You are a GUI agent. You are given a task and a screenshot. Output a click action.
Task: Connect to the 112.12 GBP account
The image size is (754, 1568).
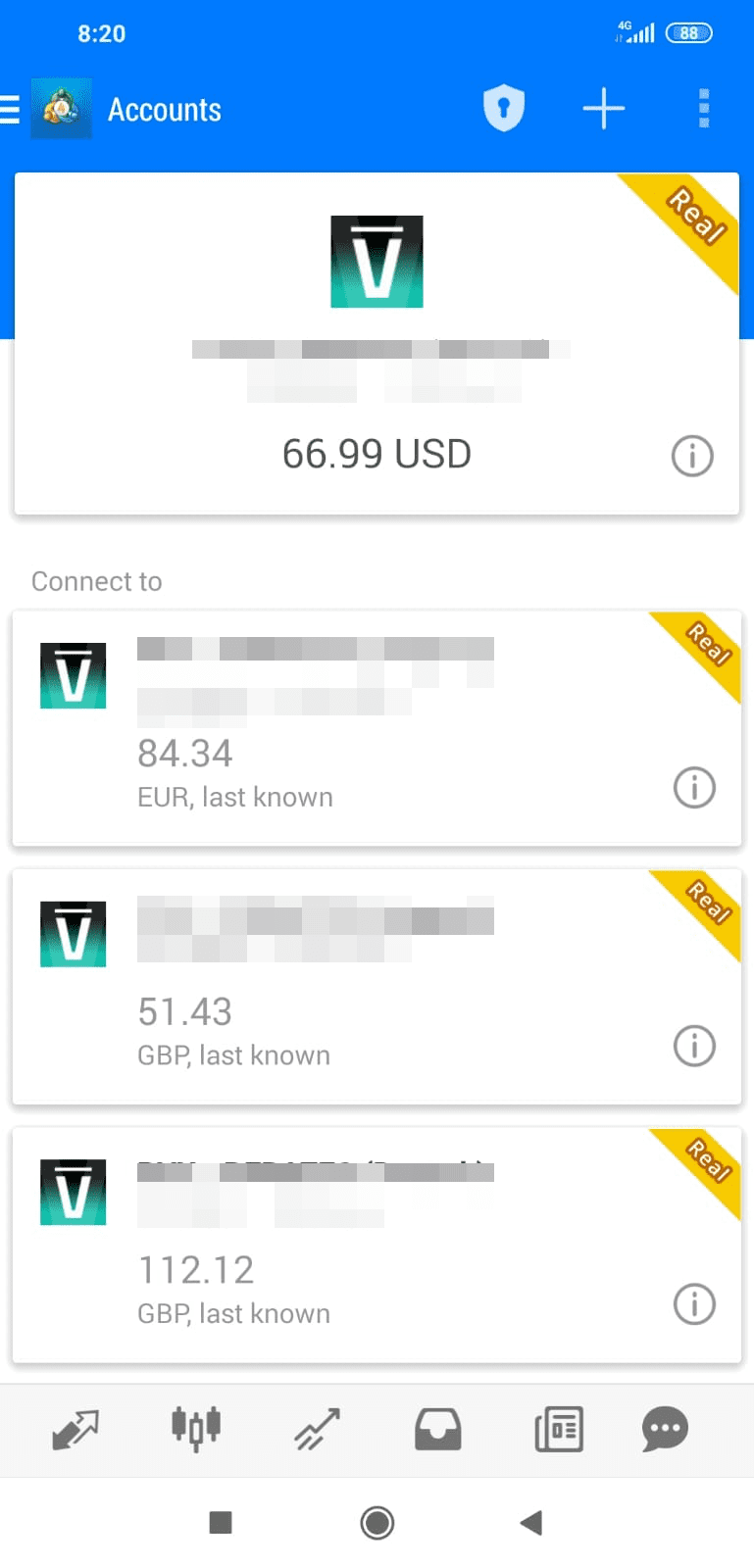coord(377,1245)
